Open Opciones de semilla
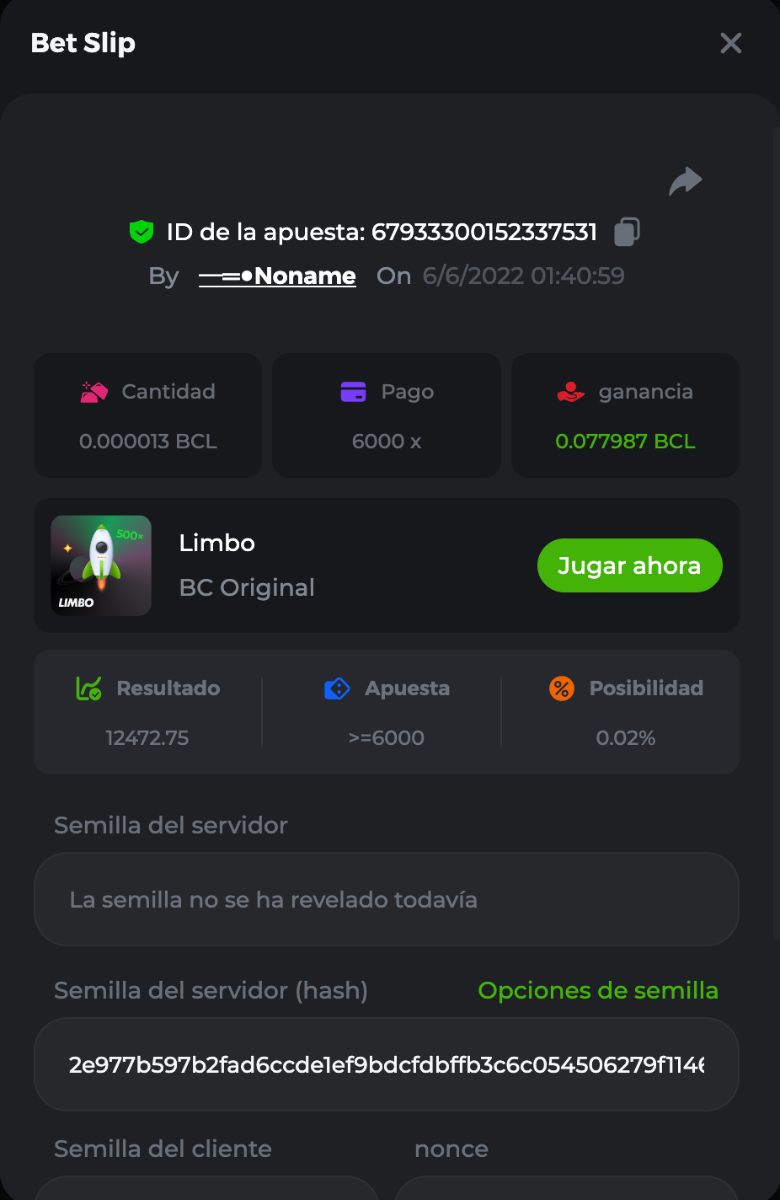780x1200 pixels. pos(598,991)
